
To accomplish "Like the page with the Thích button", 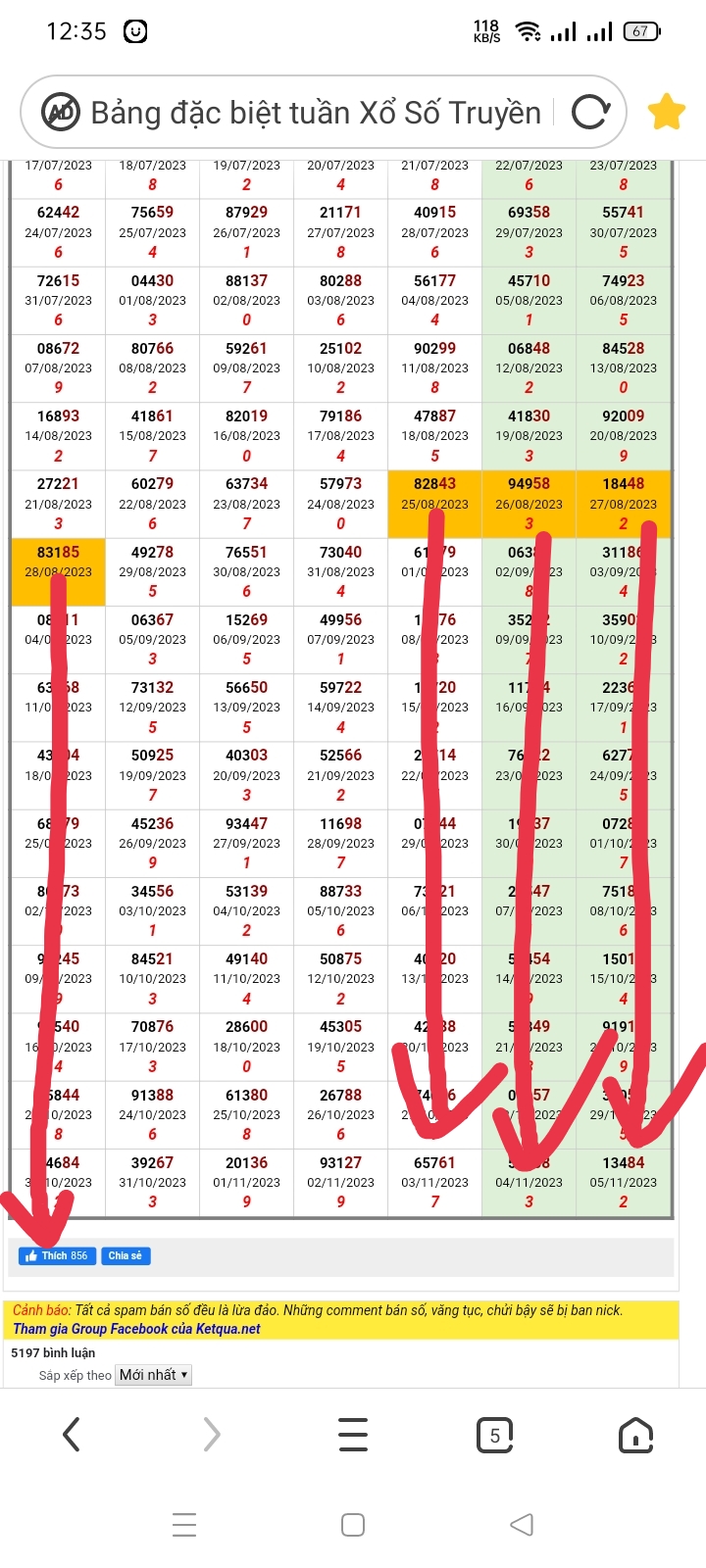I will [57, 1255].
